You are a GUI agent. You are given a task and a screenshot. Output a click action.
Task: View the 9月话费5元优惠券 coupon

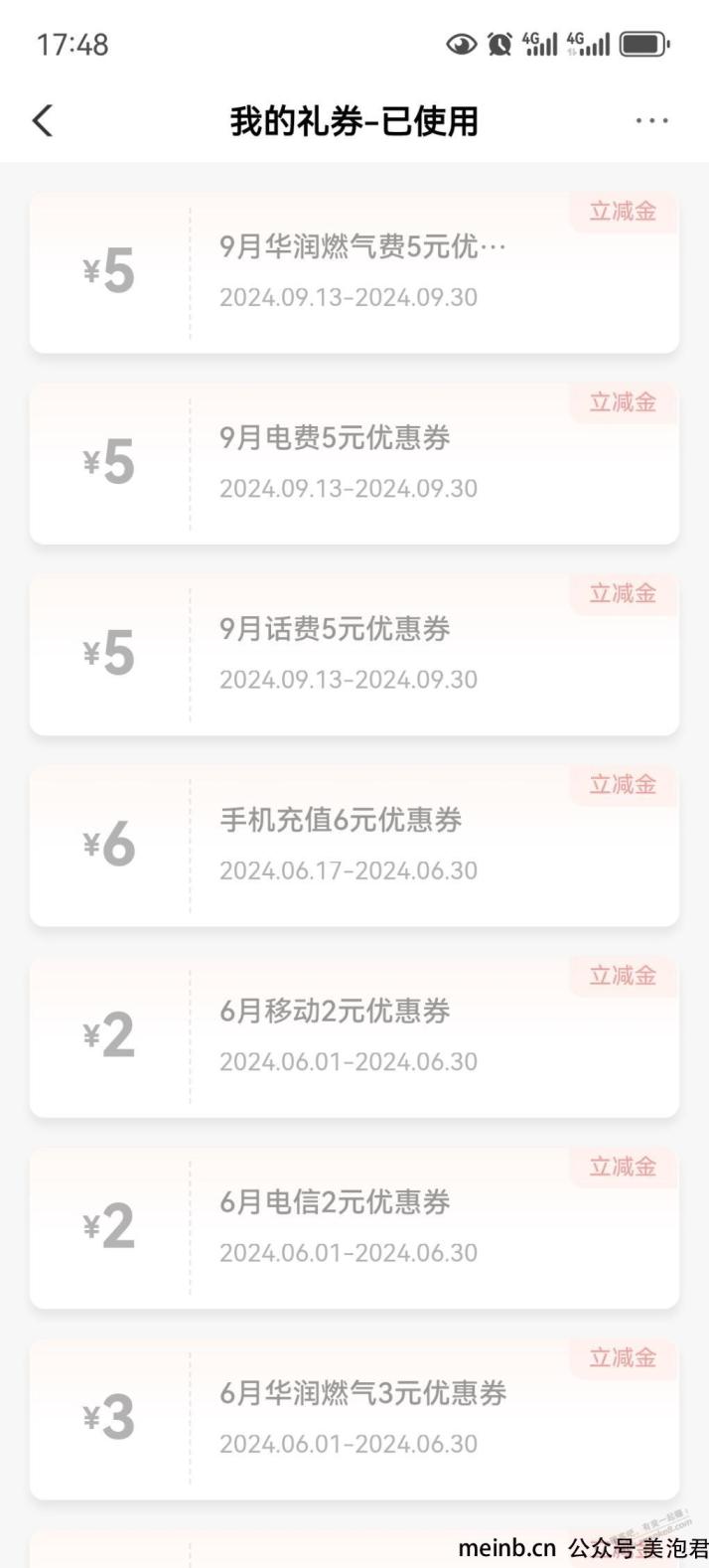click(x=354, y=655)
